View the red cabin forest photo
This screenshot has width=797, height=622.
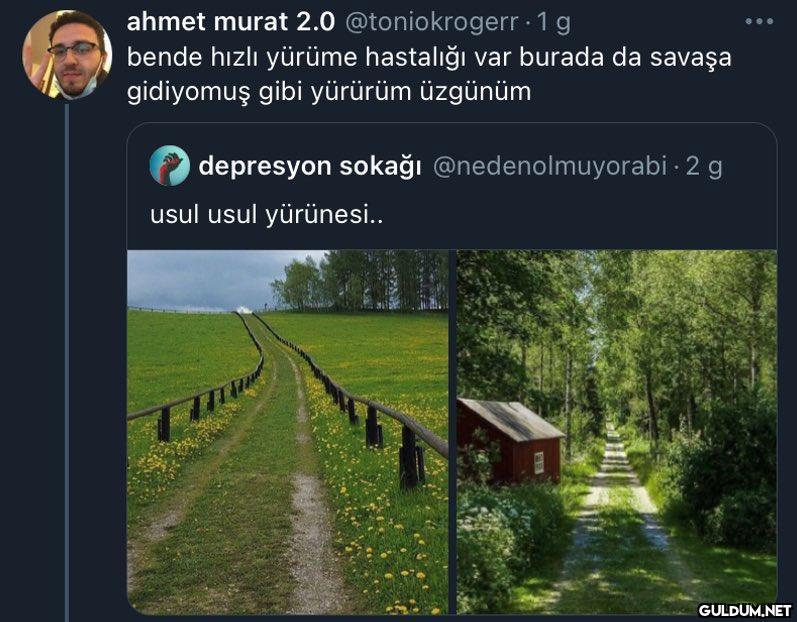tap(616, 431)
